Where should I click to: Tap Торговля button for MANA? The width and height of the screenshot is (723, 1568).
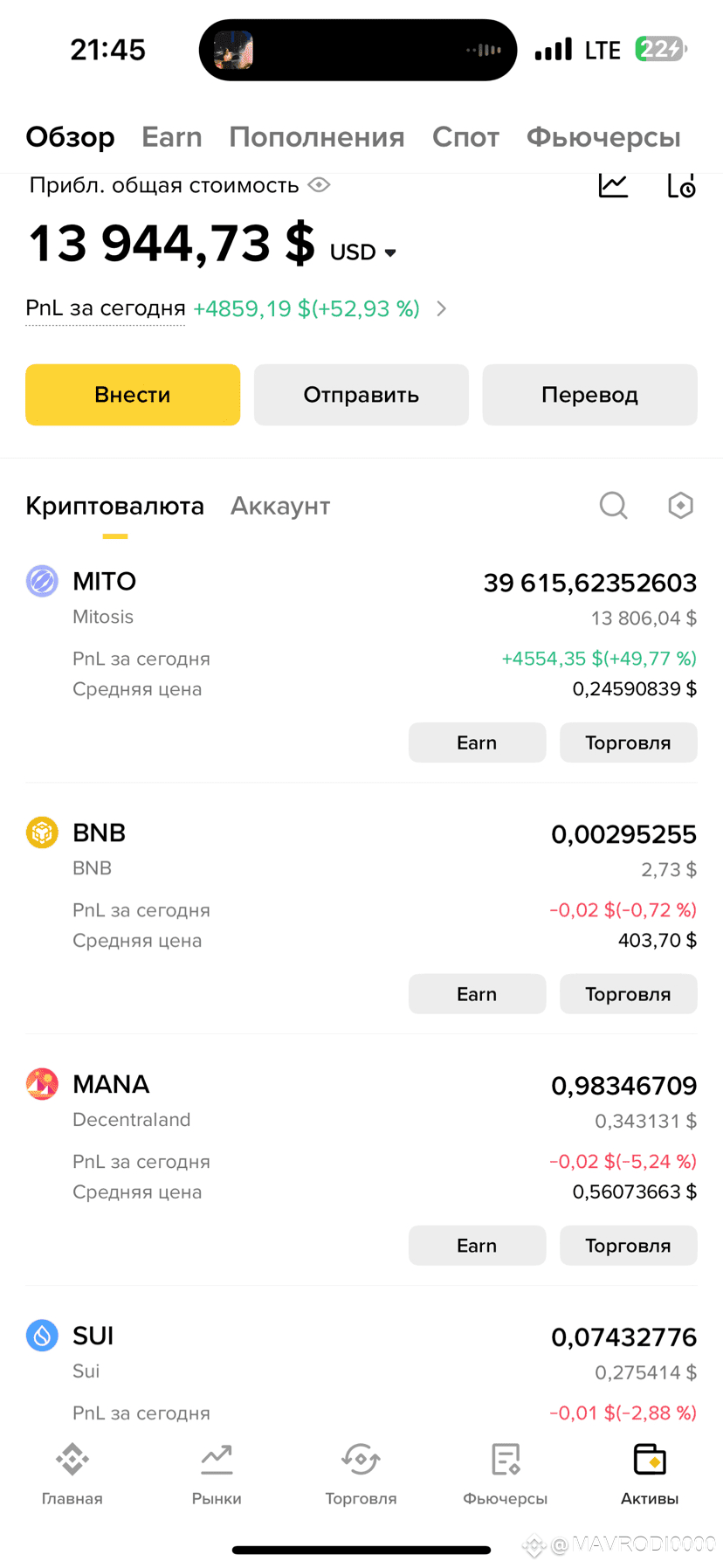(x=629, y=1246)
